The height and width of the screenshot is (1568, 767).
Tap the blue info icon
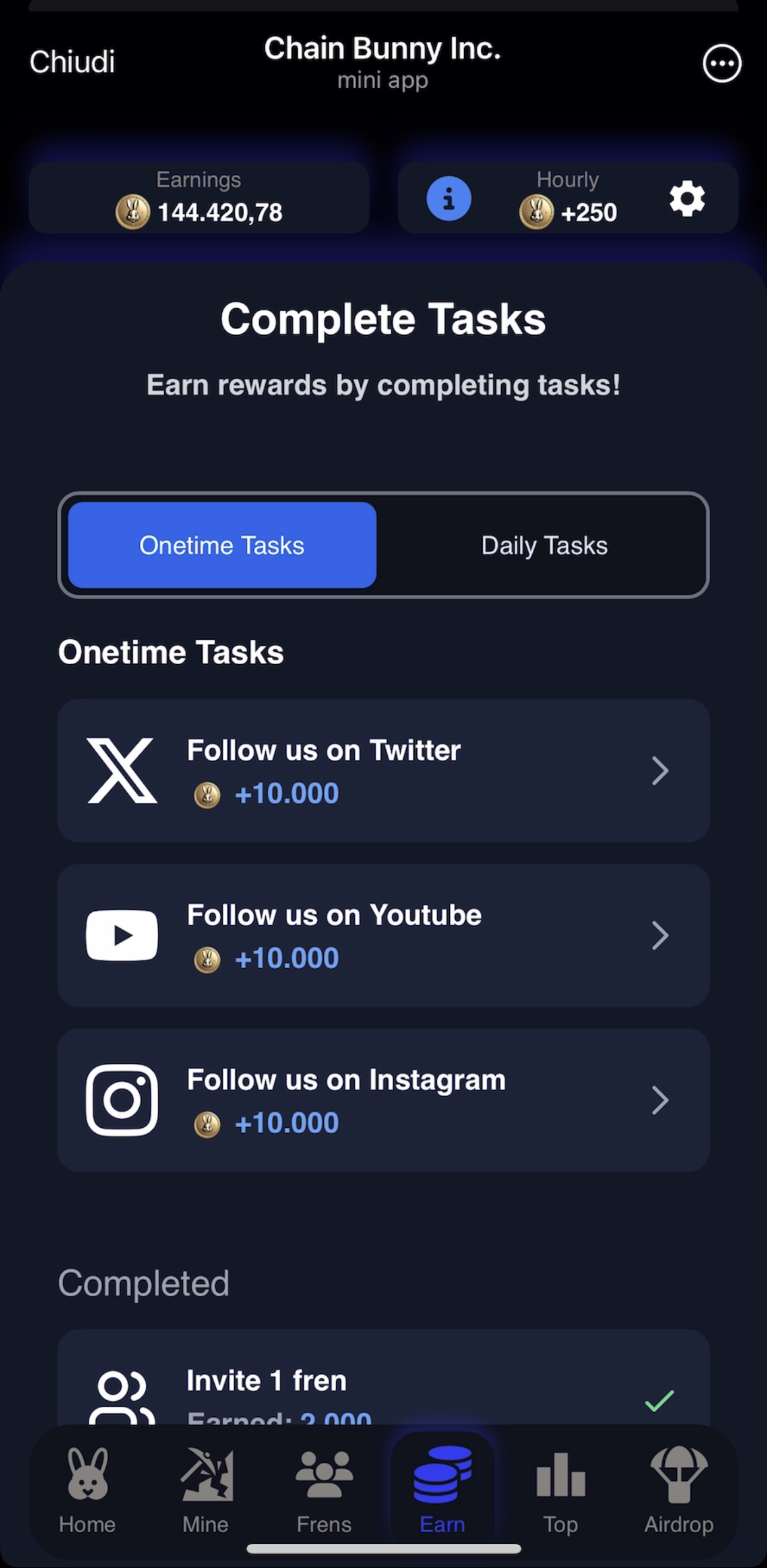[x=449, y=198]
